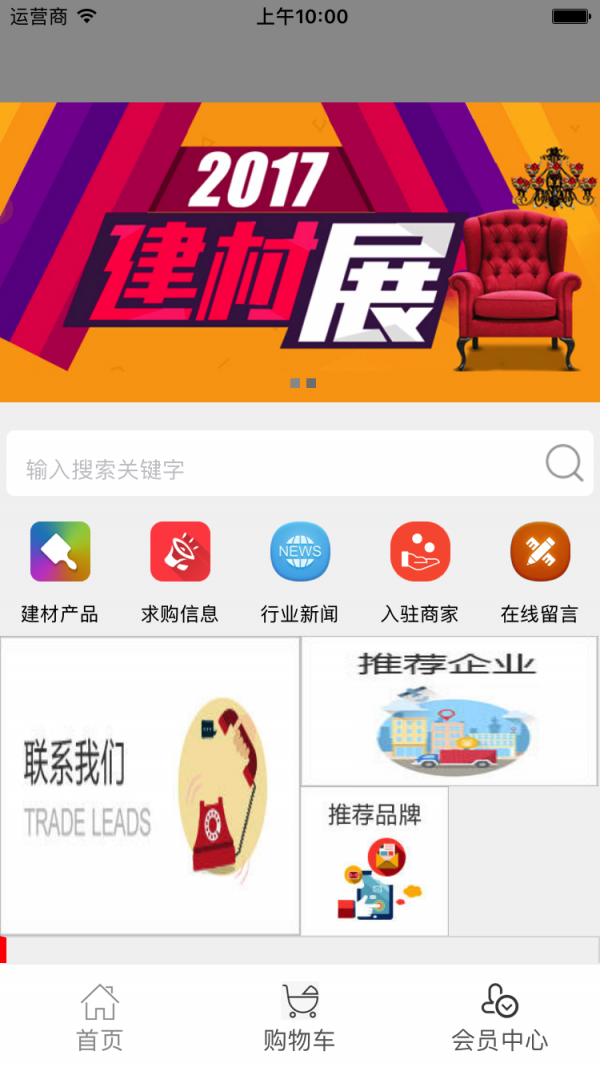Switch to the 购物车 tab
Viewport: 600px width, 1067px height.
tap(300, 1016)
